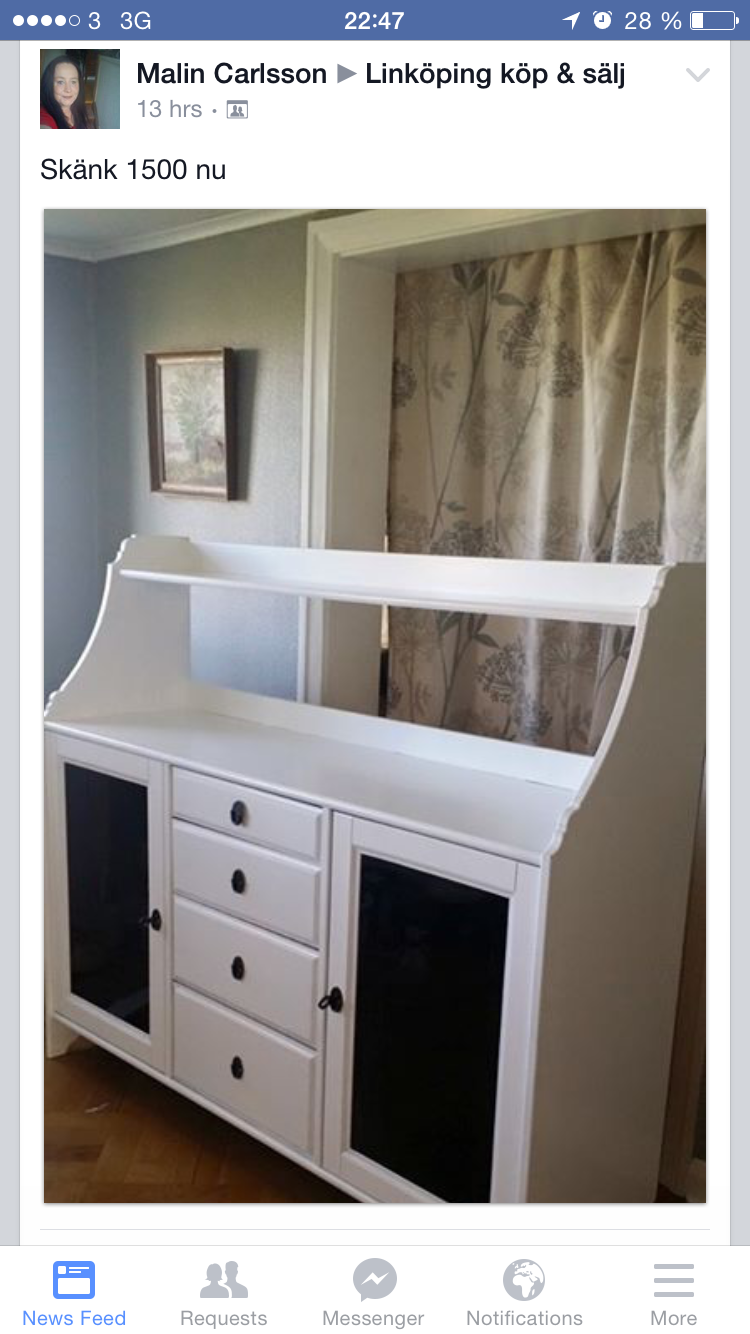The height and width of the screenshot is (1334, 750).
Task: Switch to the News Feed tab
Action: pos(74,1292)
